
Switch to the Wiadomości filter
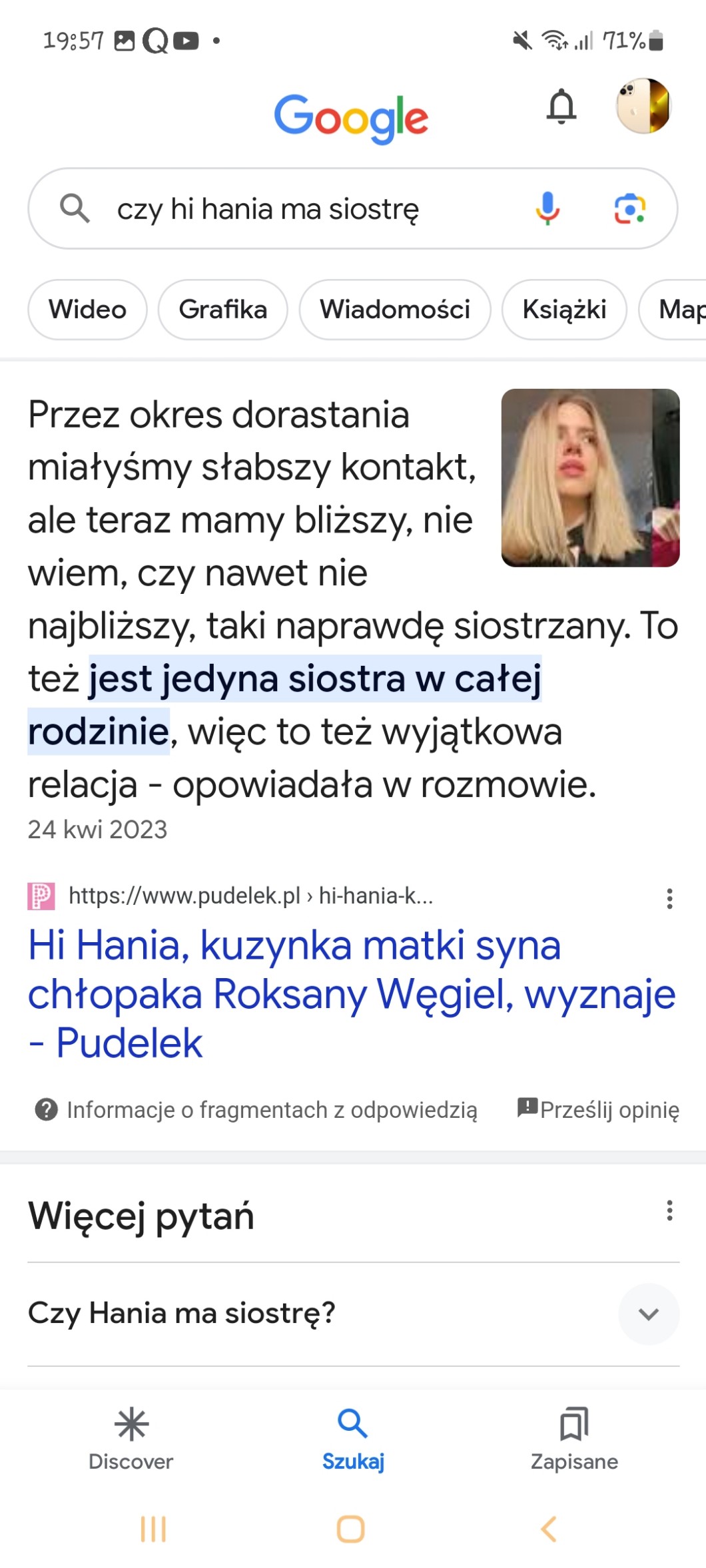(x=395, y=310)
